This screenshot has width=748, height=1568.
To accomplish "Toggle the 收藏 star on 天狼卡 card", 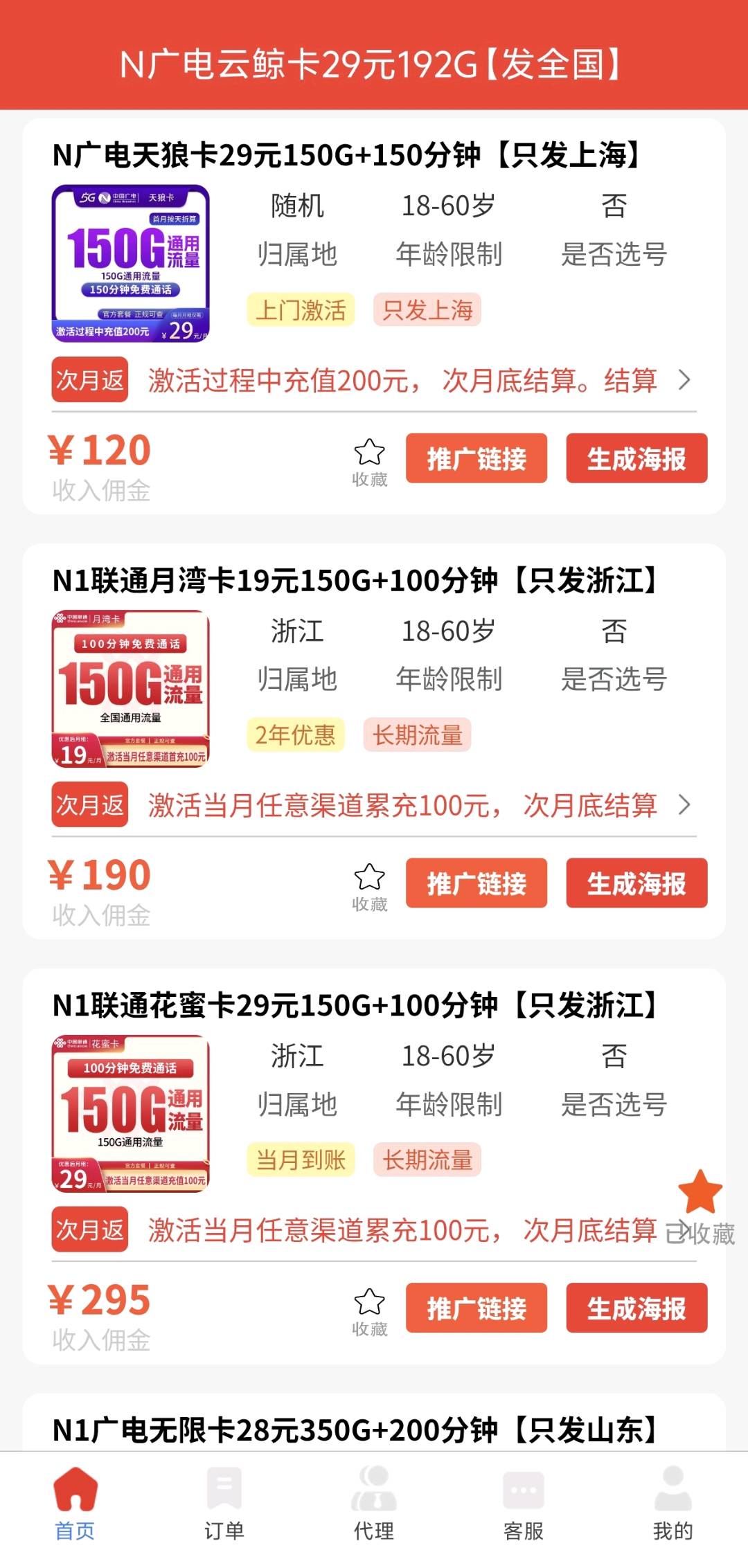I will click(x=370, y=452).
